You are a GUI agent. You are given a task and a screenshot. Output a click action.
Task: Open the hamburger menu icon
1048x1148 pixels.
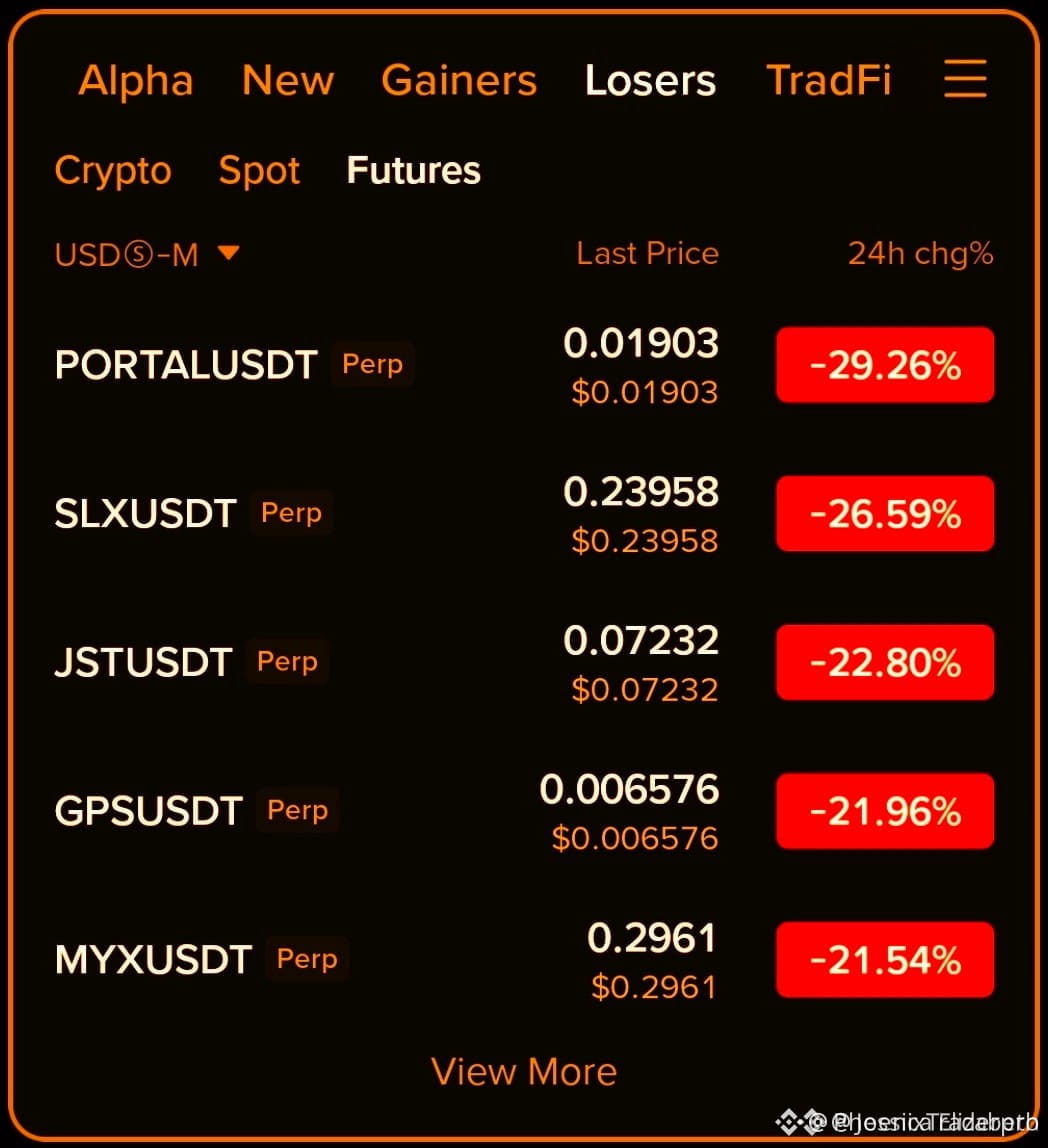coord(965,79)
